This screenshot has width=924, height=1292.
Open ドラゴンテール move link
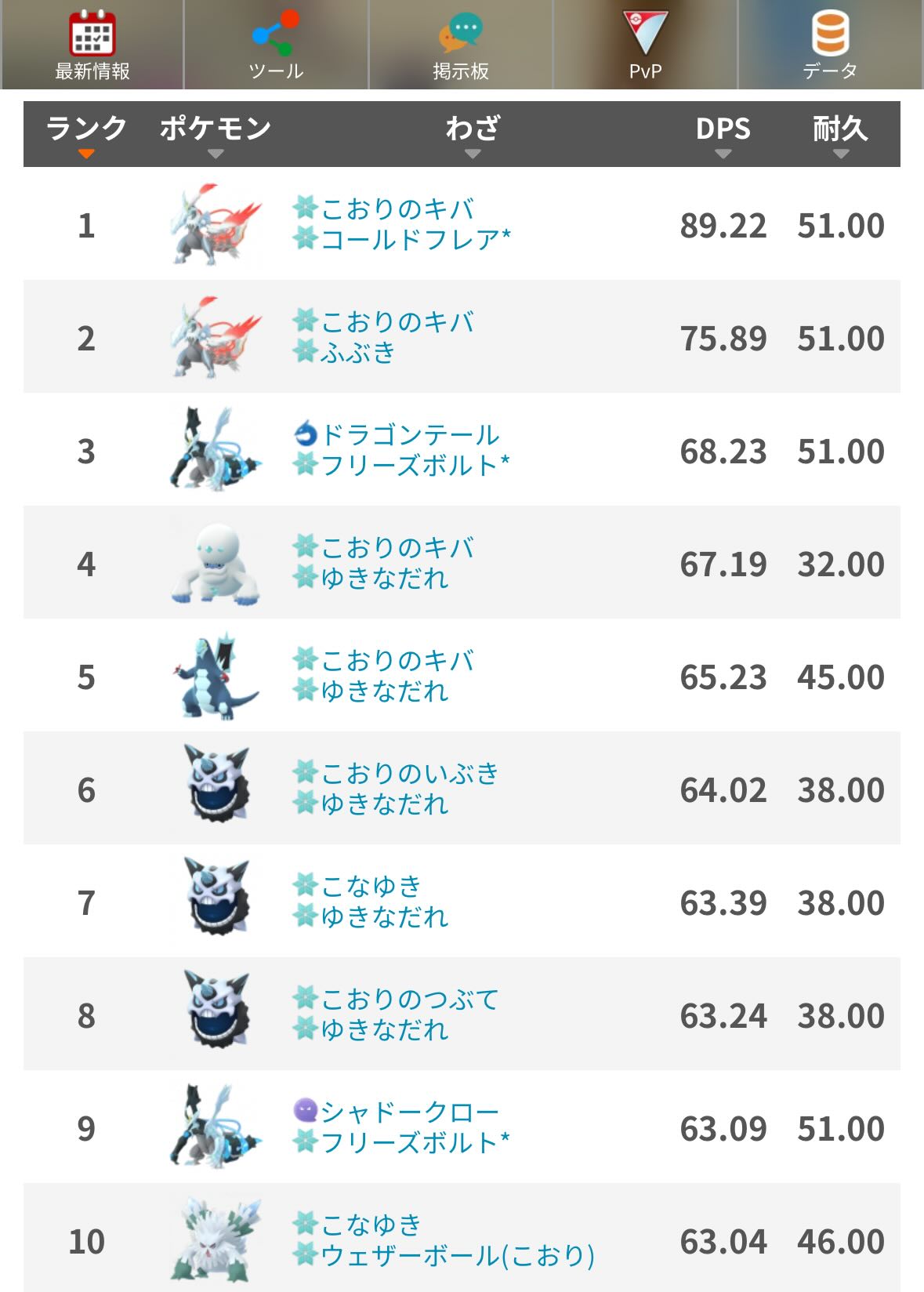(409, 435)
